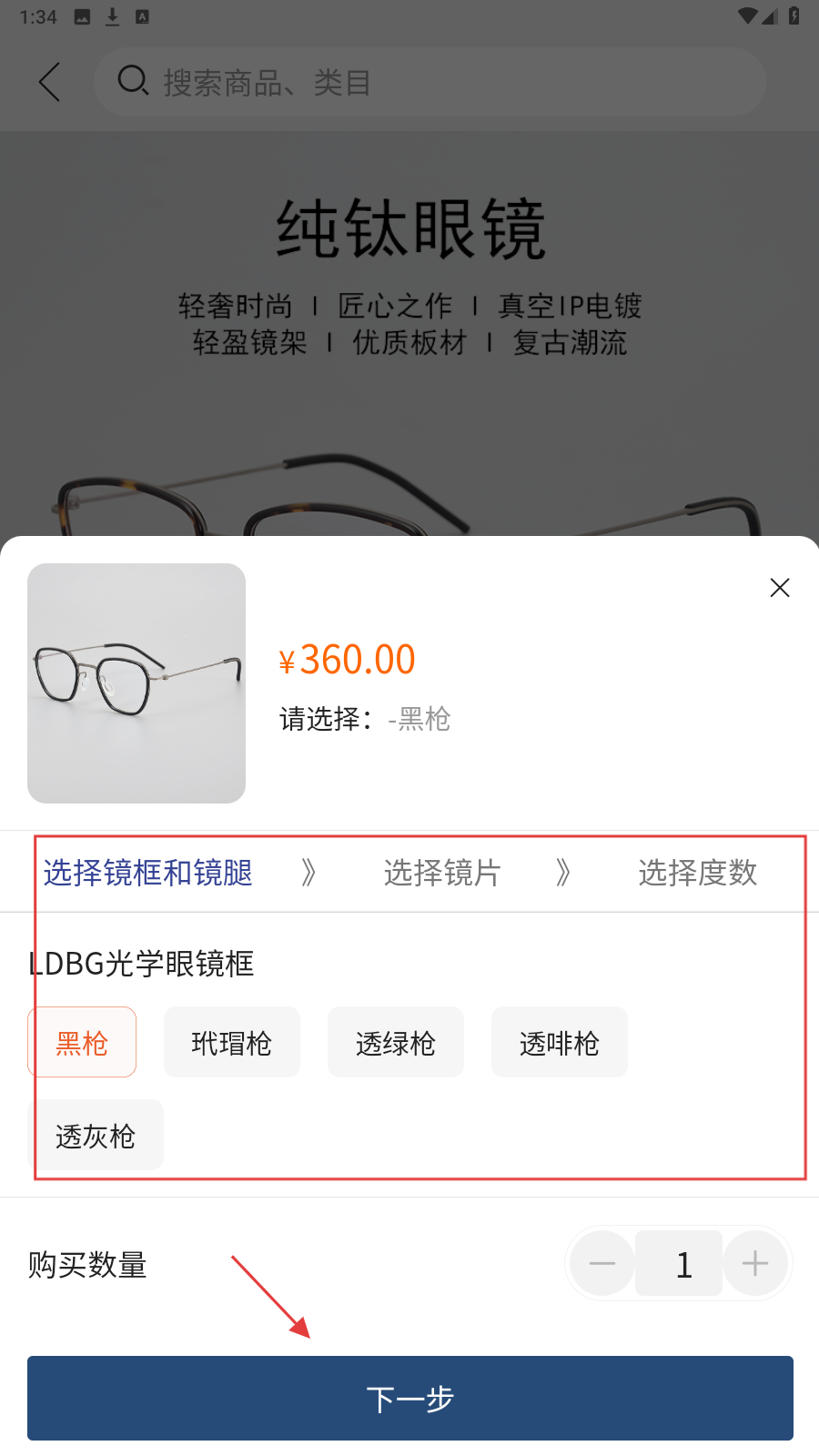The height and width of the screenshot is (1456, 819).
Task: Pick the 透绿枪 frame option
Action: (395, 1043)
